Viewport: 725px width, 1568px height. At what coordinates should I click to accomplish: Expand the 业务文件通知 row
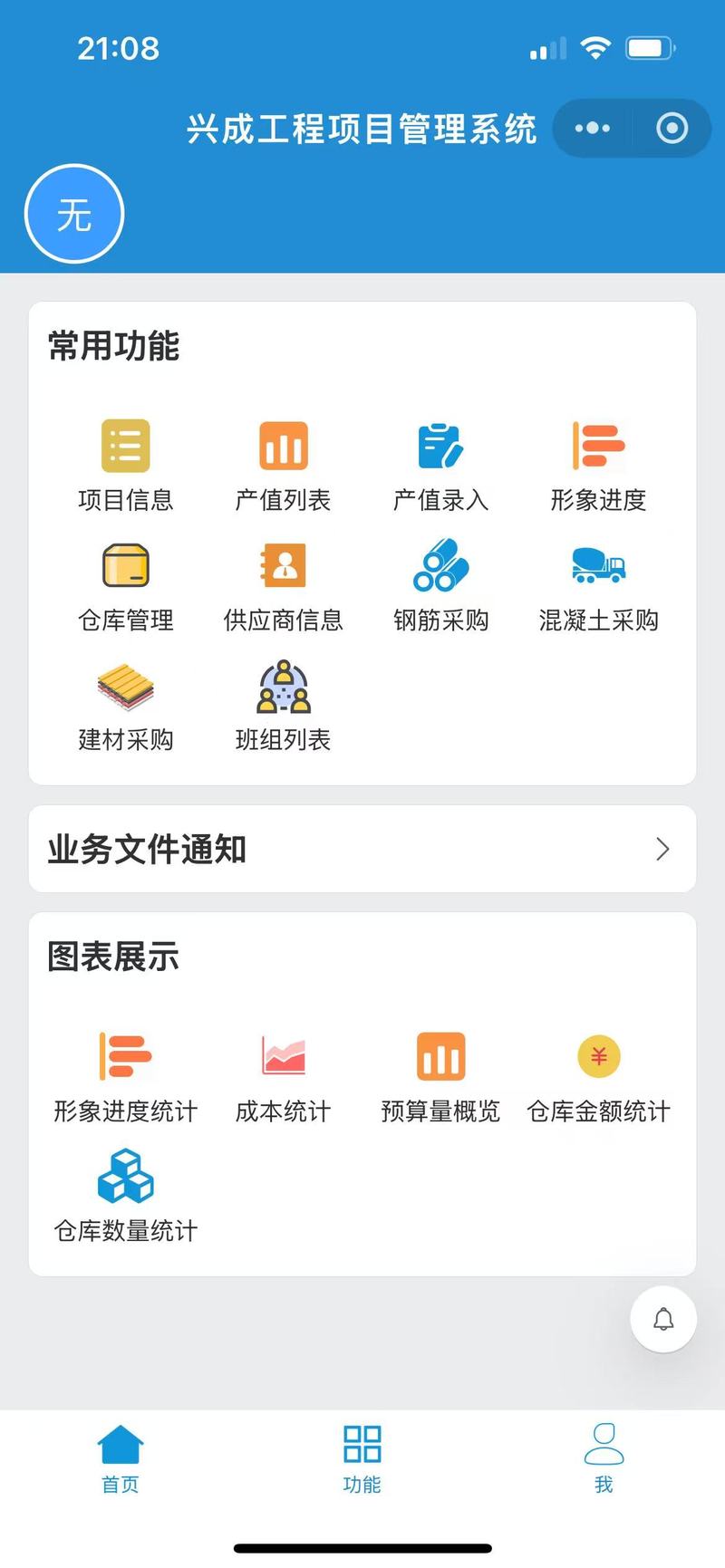click(362, 850)
